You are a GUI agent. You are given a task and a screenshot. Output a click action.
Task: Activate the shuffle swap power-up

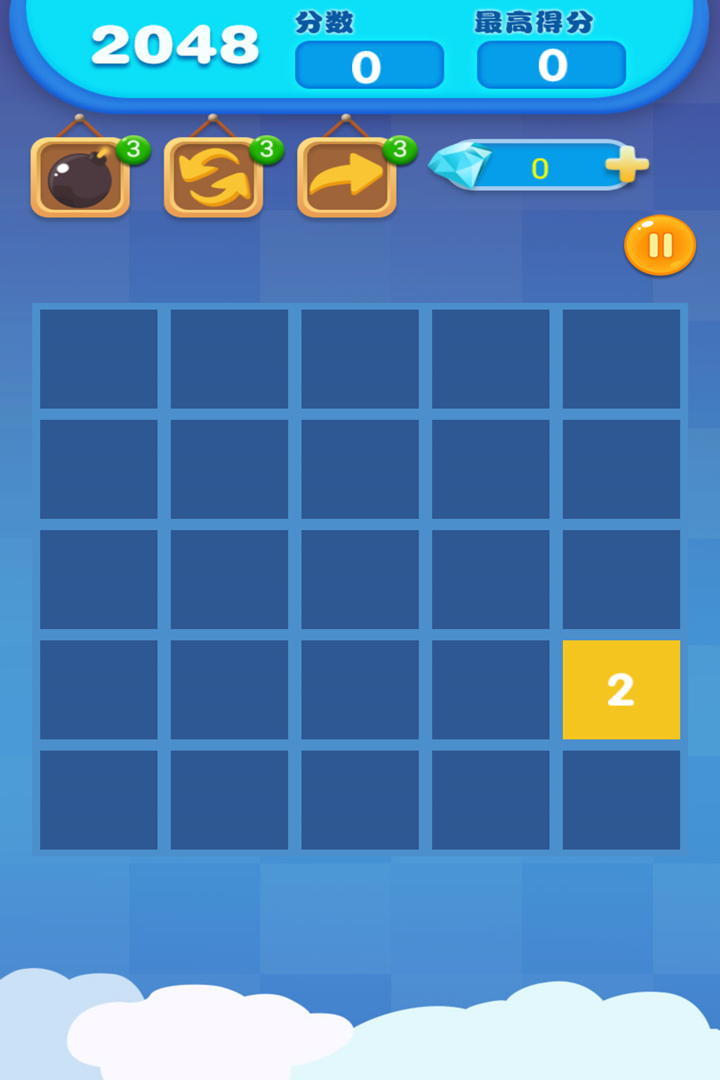213,177
